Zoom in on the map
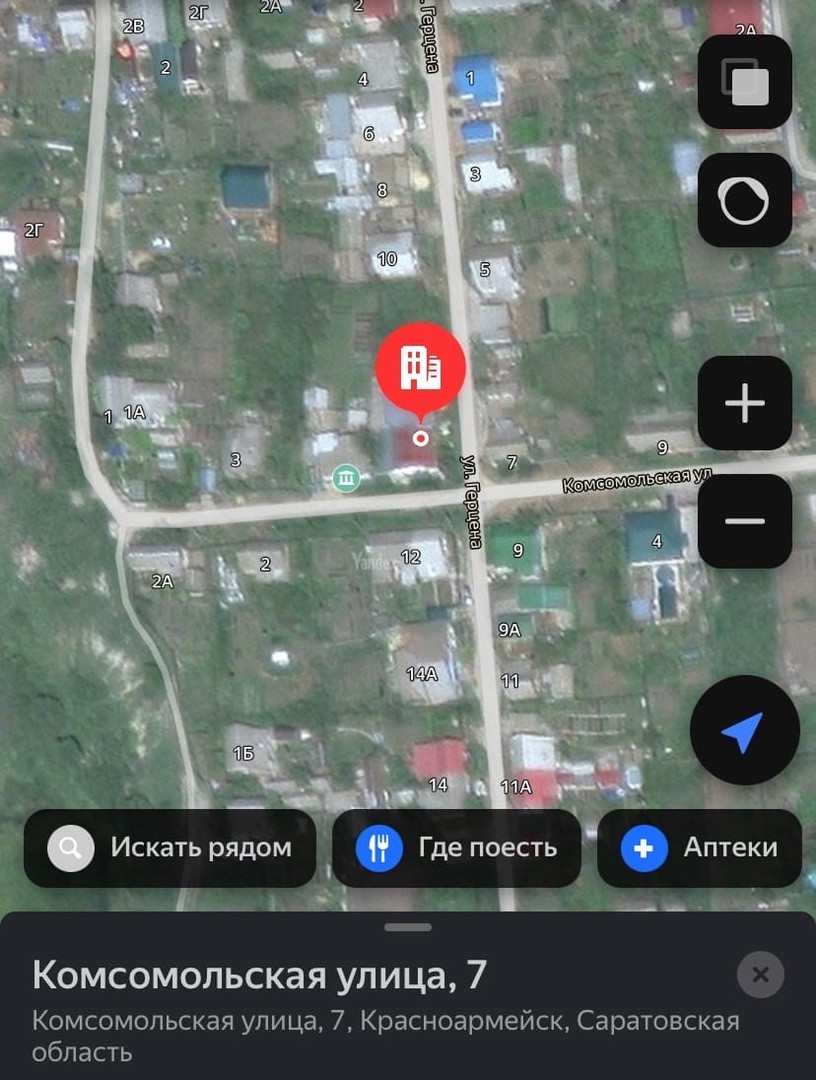The image size is (816, 1080). tap(745, 403)
